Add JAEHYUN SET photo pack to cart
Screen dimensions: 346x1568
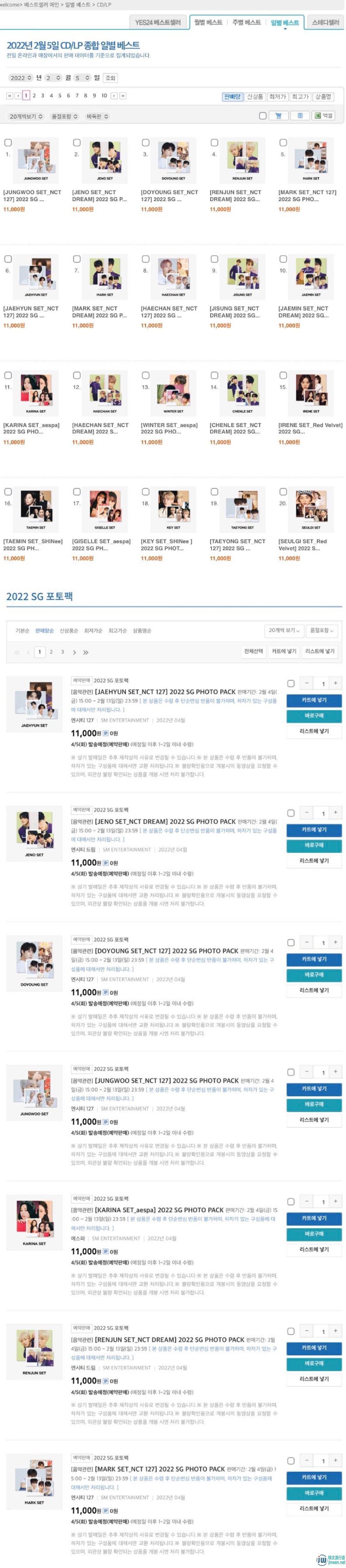pyautogui.click(x=314, y=700)
